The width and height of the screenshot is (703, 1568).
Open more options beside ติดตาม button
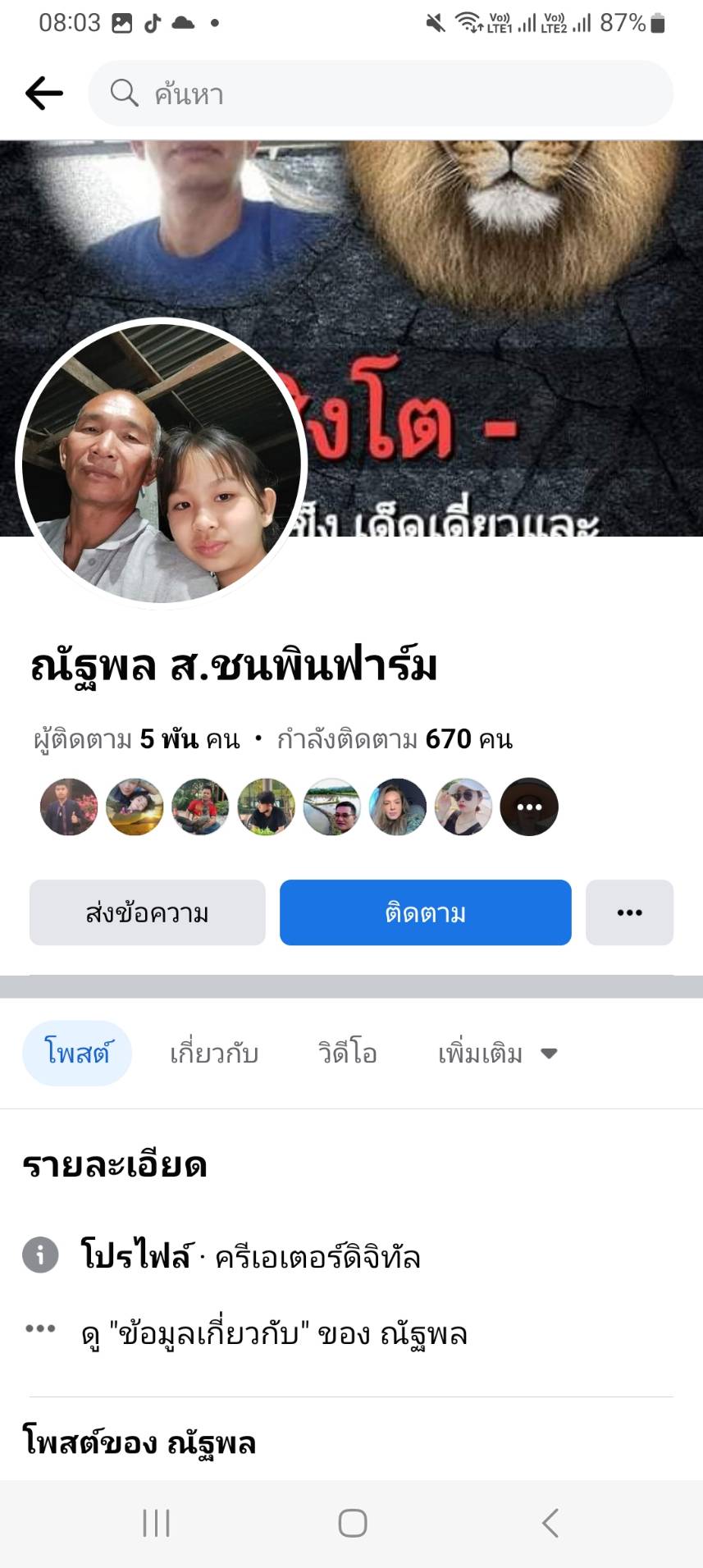pyautogui.click(x=629, y=912)
